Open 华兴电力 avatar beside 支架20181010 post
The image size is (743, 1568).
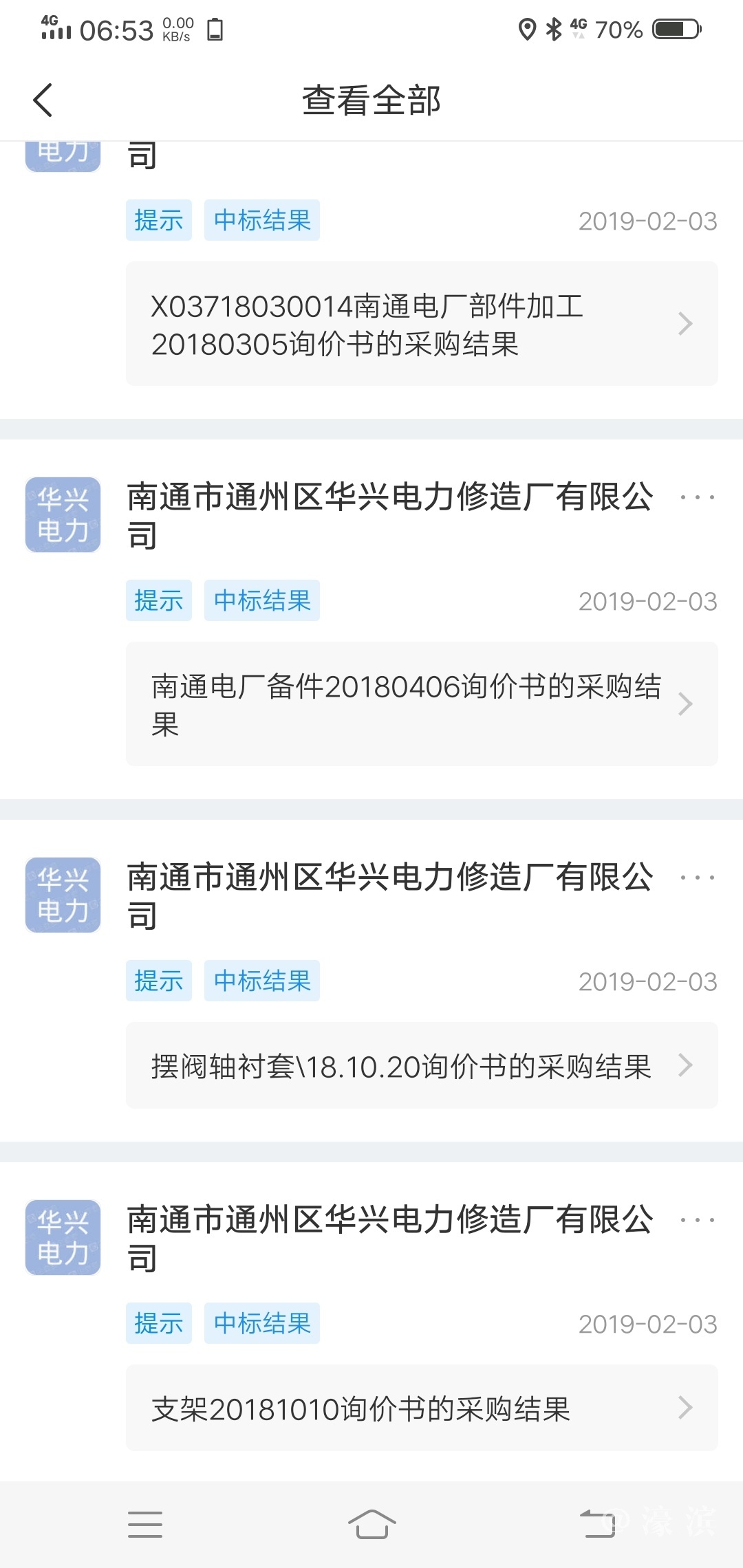click(63, 1238)
